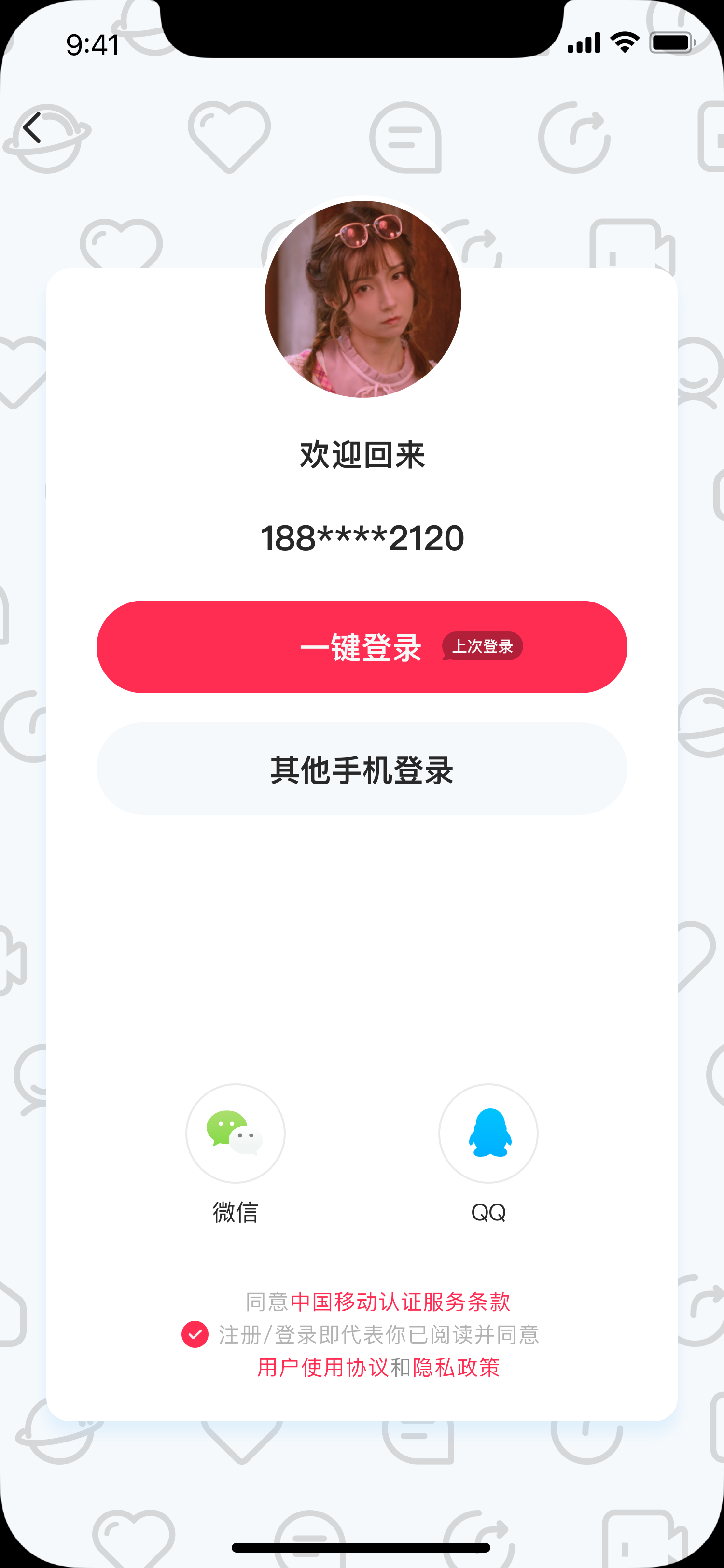Log in with 微信 (WeChat)
The width and height of the screenshot is (724, 1568).
(236, 1133)
